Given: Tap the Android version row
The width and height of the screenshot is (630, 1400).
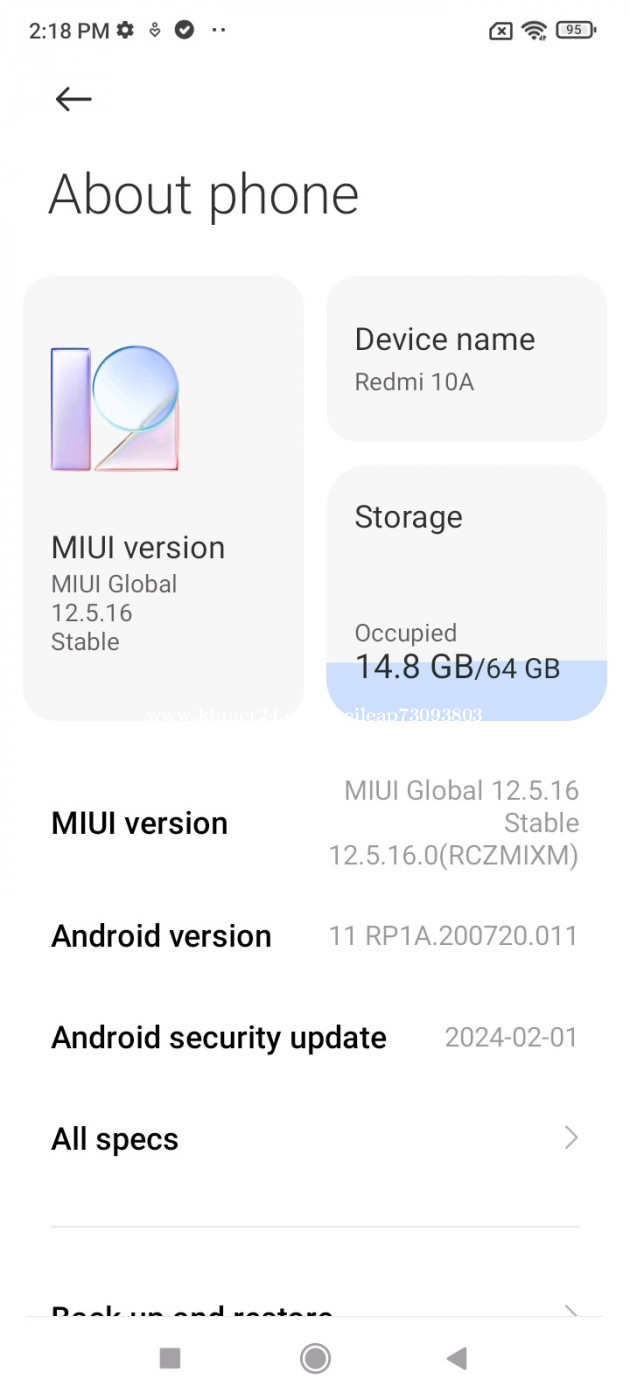Looking at the screenshot, I should tap(315, 936).
